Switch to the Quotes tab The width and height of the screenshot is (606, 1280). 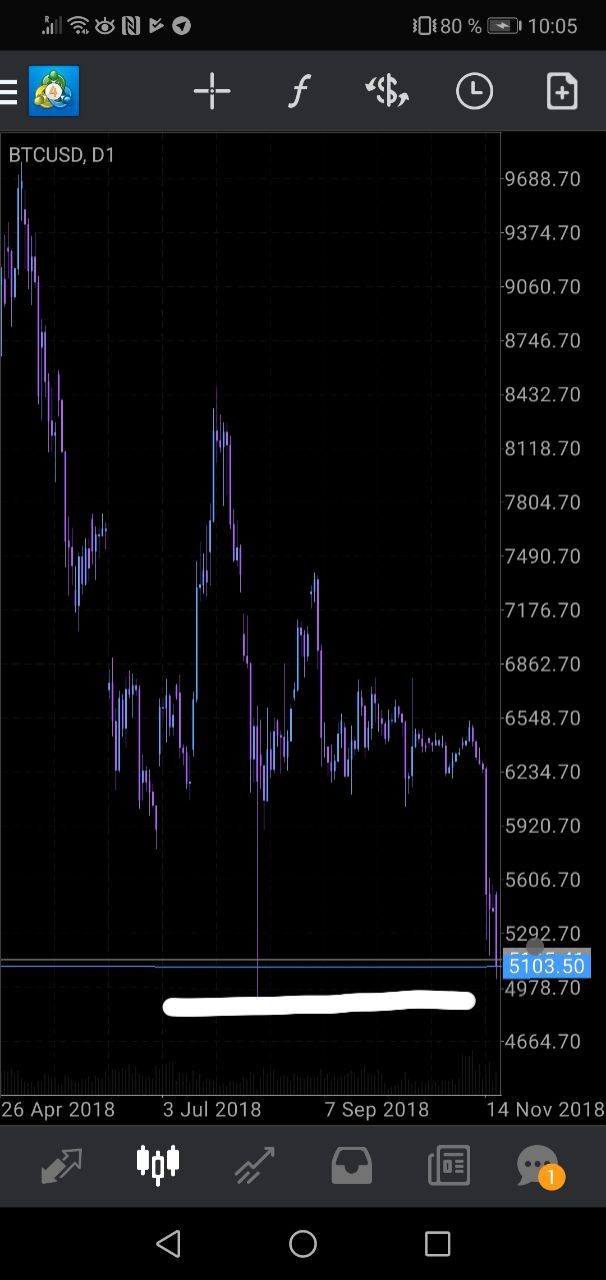pyautogui.click(x=62, y=1165)
